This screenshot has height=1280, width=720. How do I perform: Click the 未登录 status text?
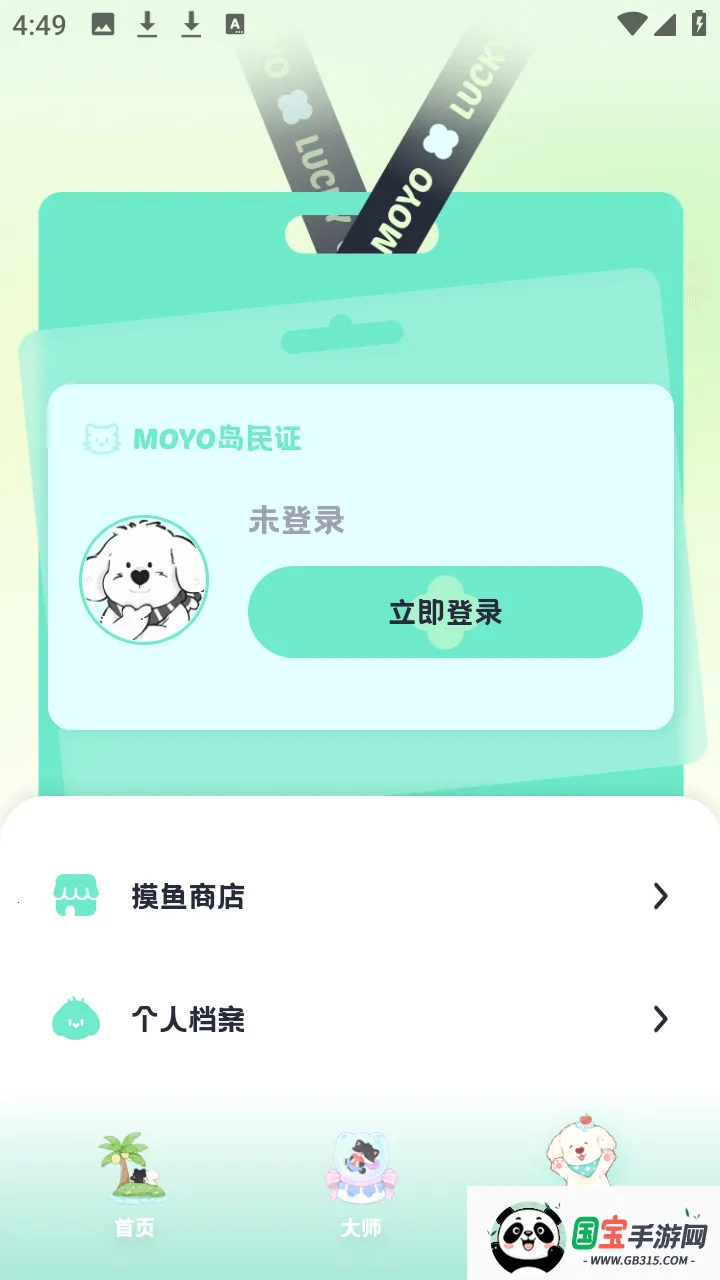click(x=296, y=520)
